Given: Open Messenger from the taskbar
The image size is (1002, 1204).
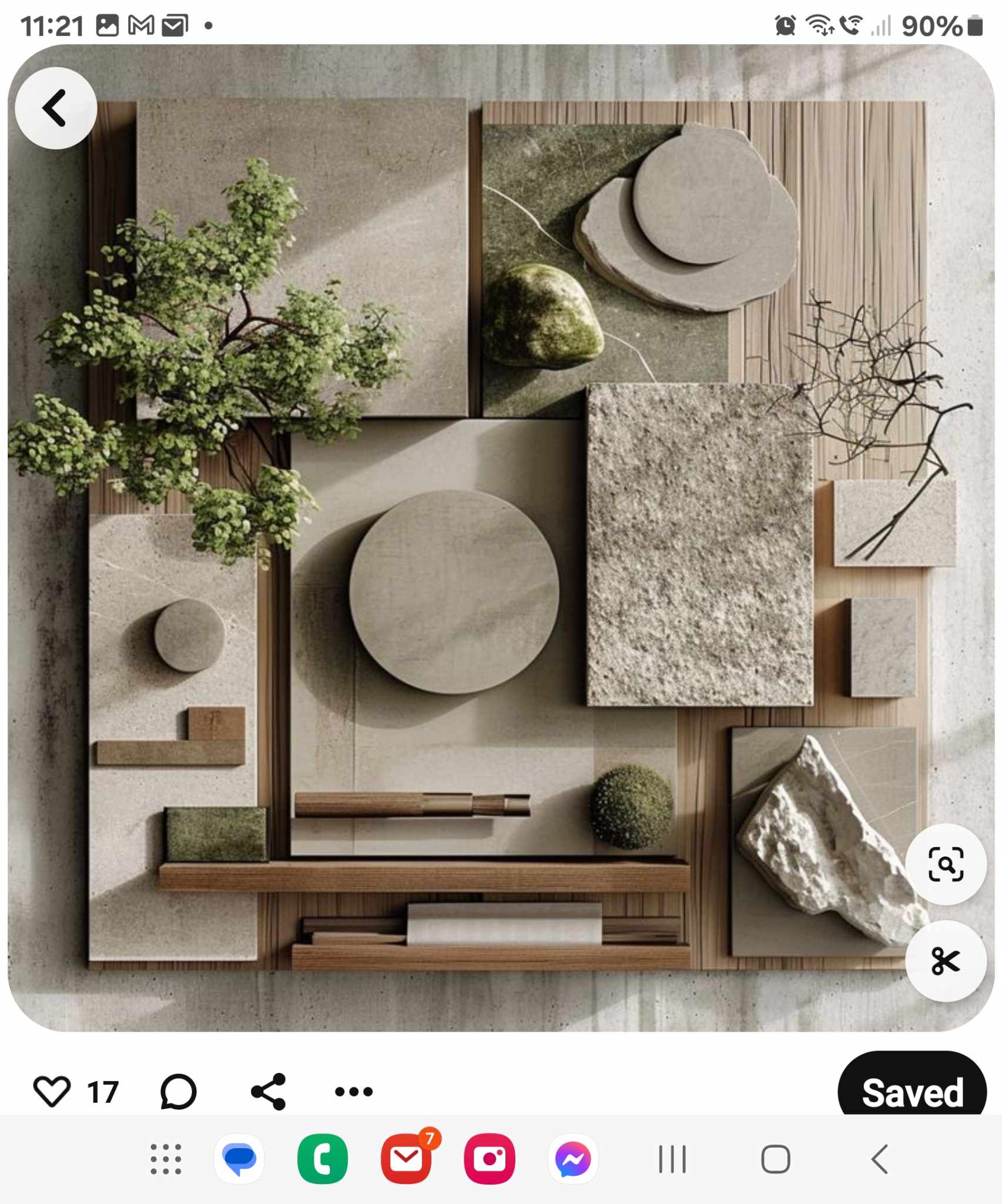Looking at the screenshot, I should 573,1159.
